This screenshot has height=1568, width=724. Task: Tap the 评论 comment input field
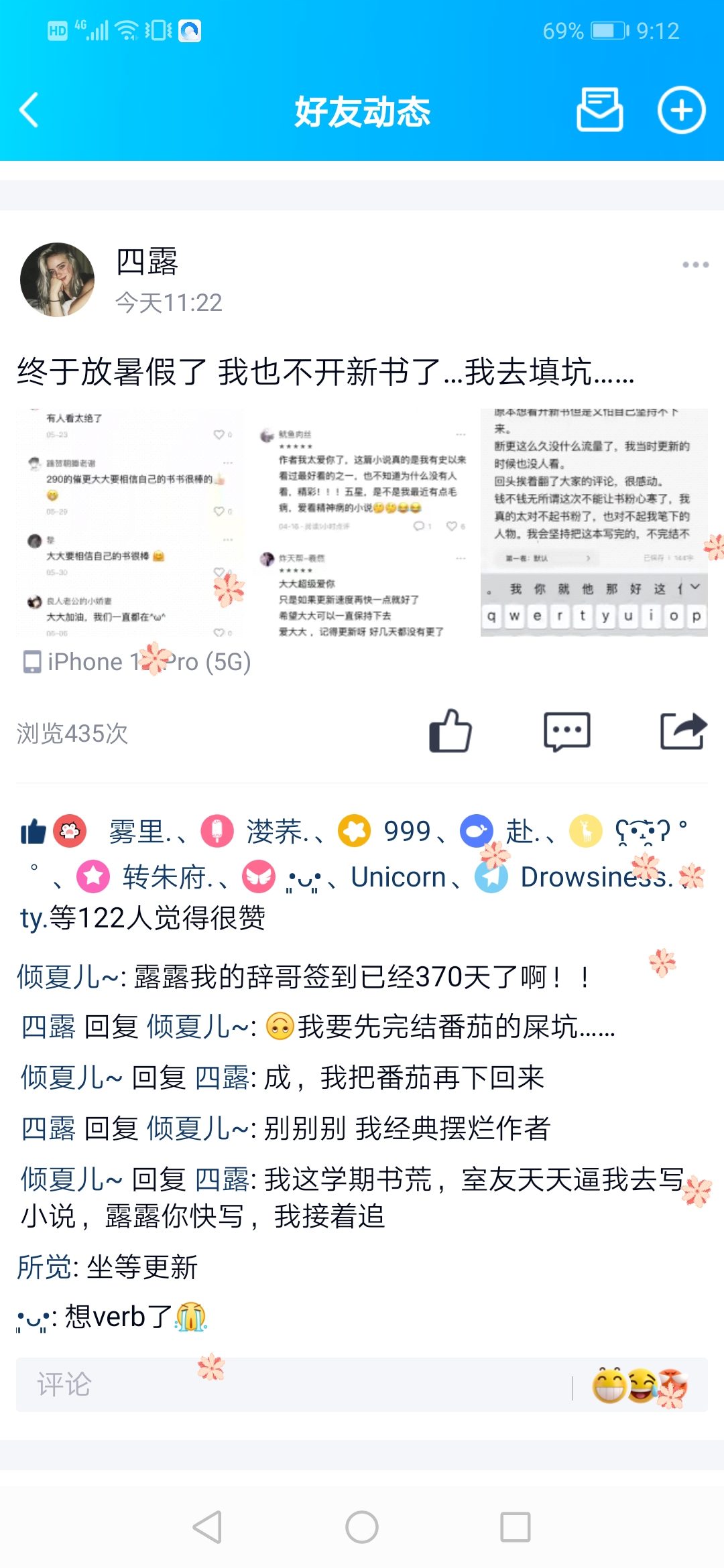tap(294, 1385)
